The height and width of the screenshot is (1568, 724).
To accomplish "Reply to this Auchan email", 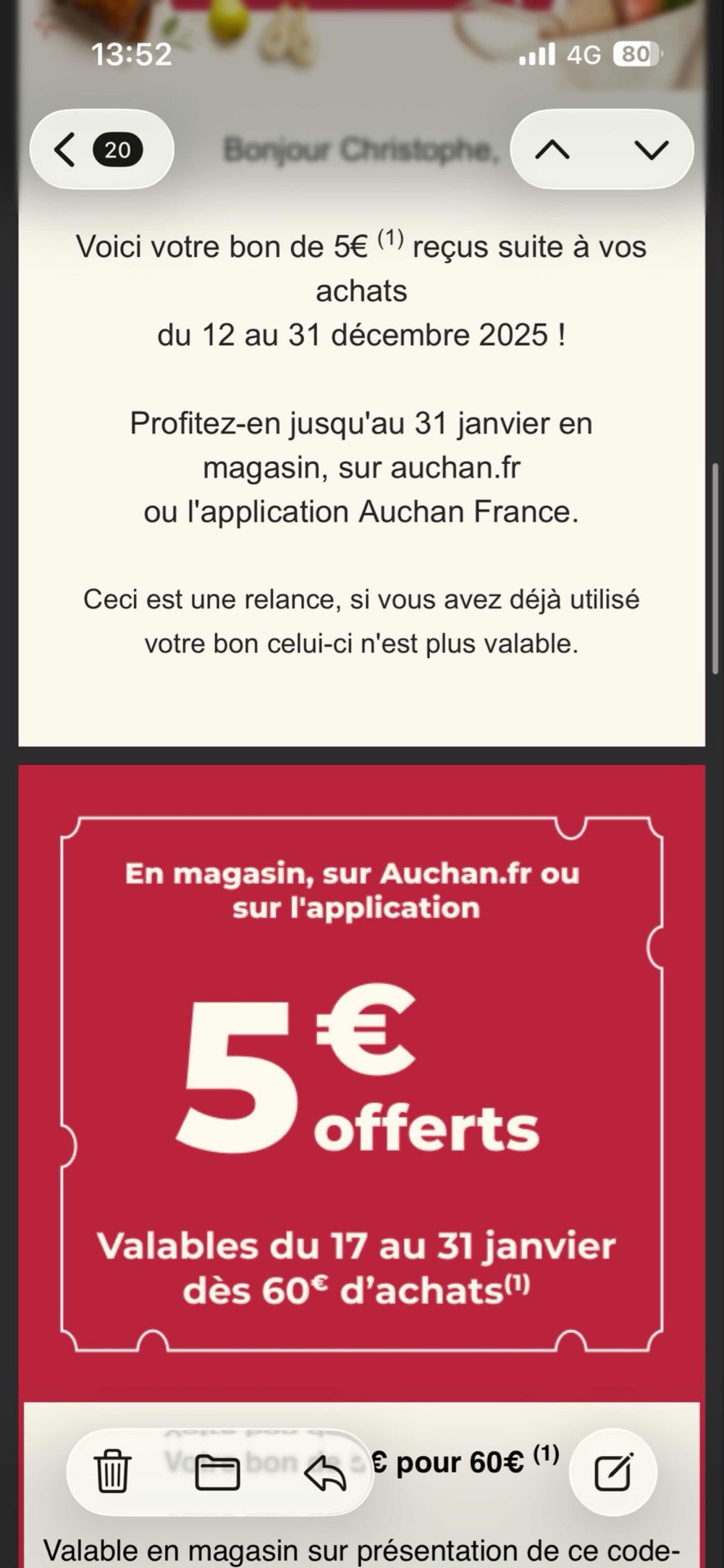I will [325, 1472].
